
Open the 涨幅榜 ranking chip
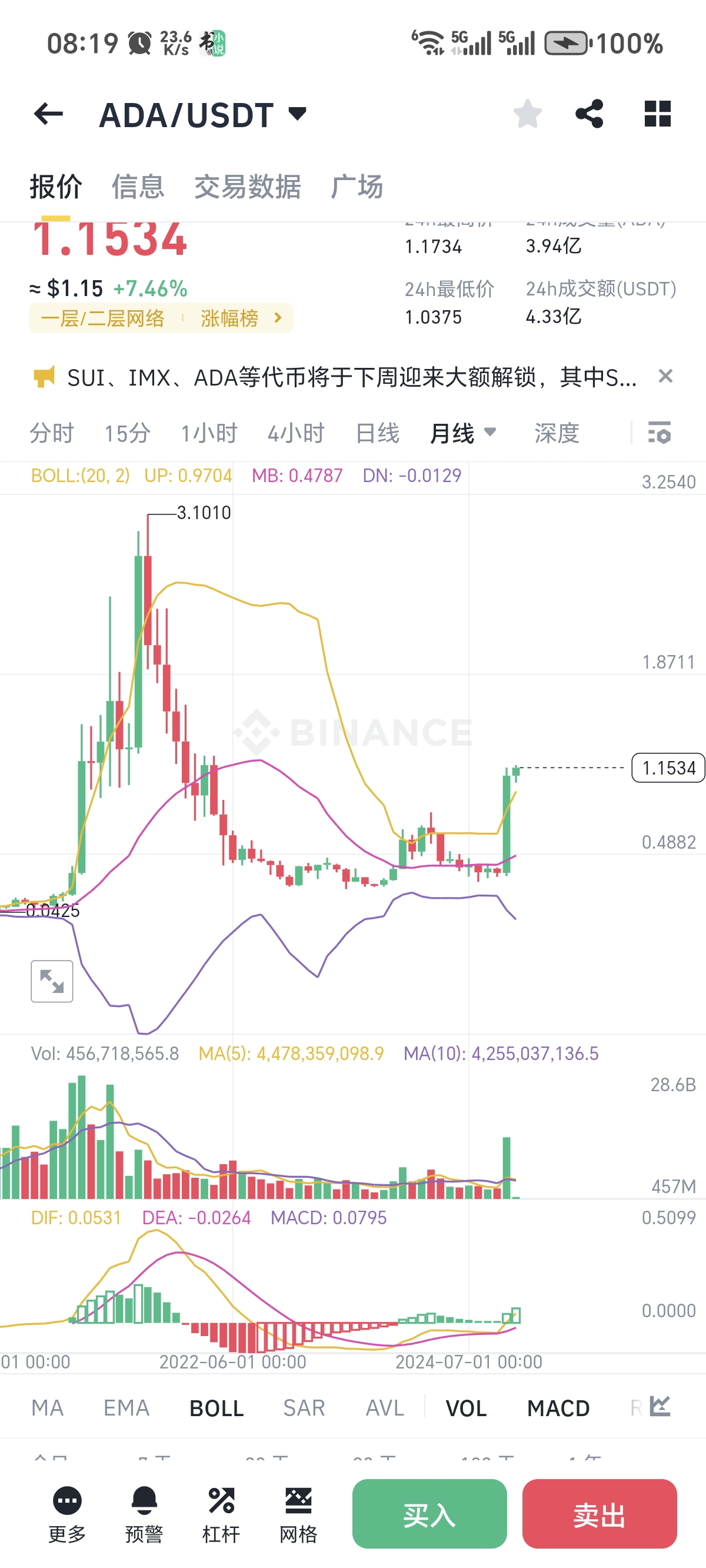[241, 318]
